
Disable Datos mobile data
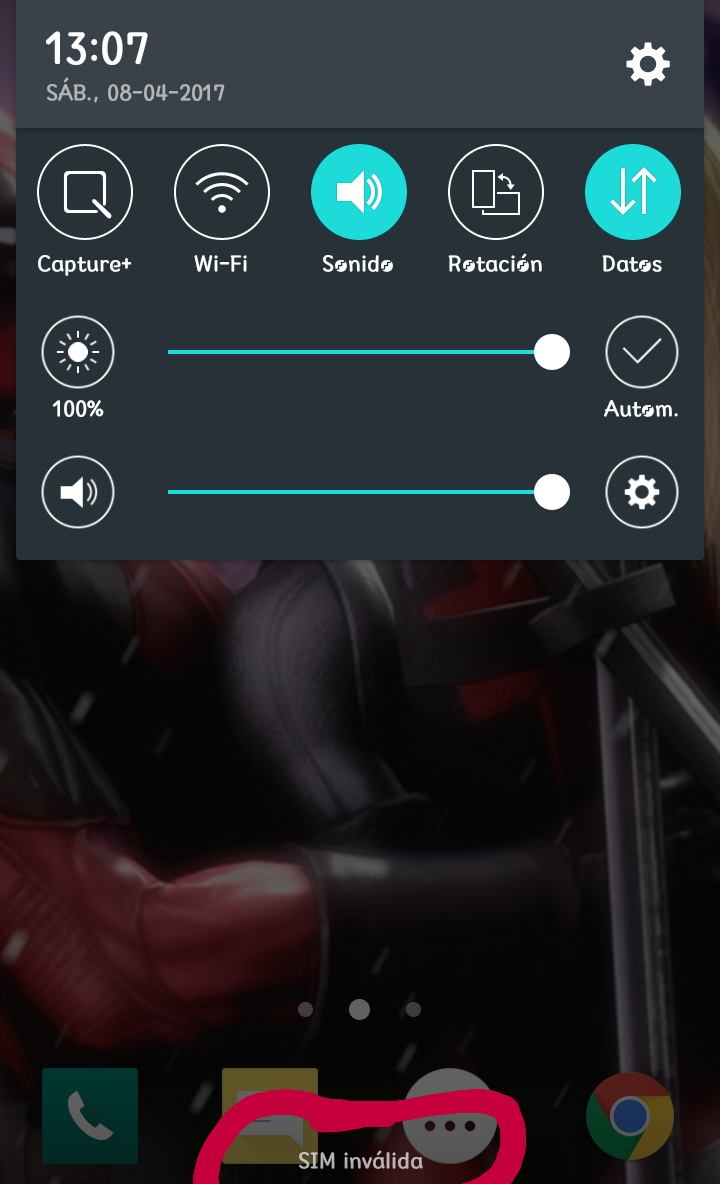(x=632, y=192)
